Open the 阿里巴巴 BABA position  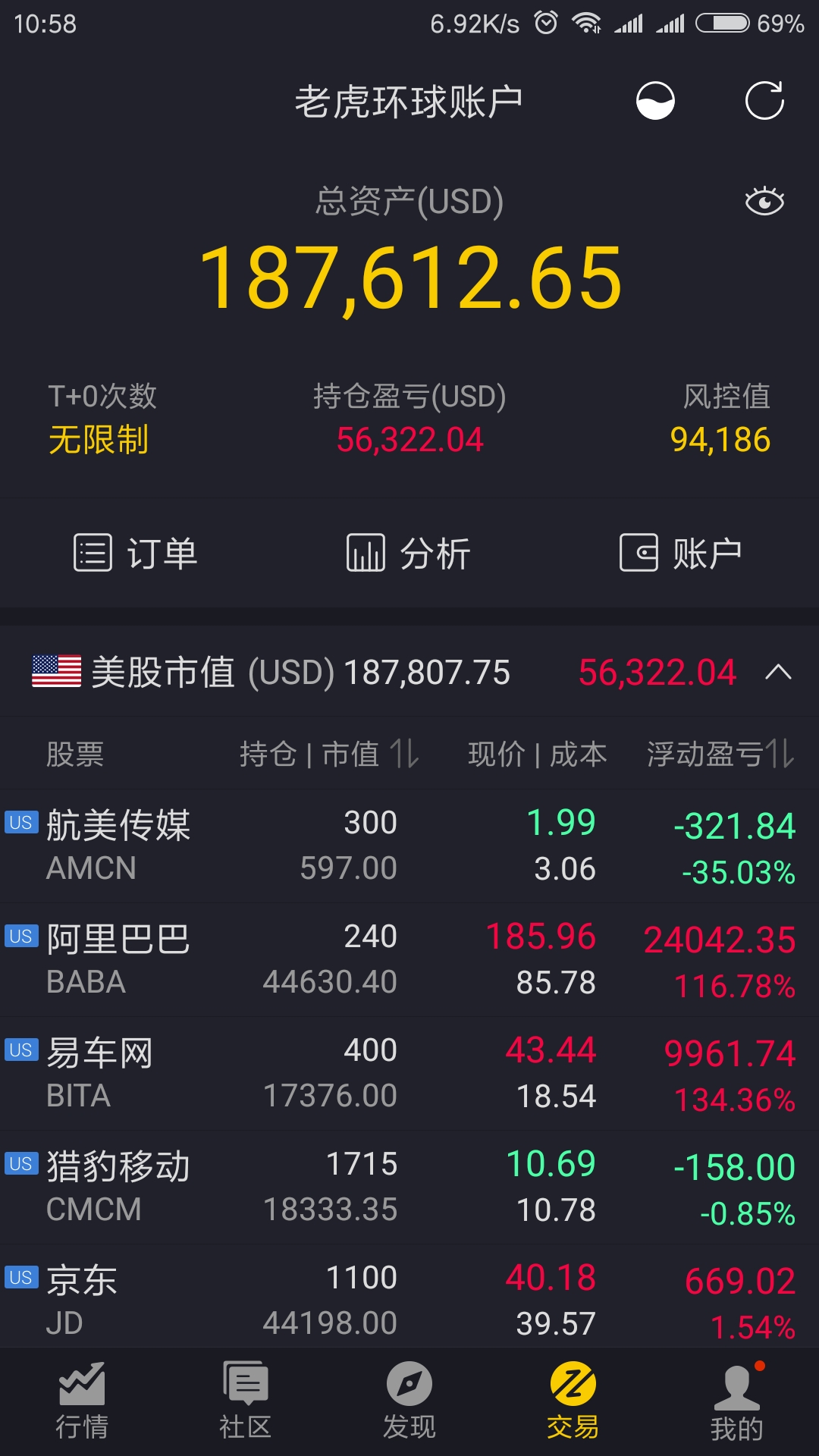tap(409, 960)
